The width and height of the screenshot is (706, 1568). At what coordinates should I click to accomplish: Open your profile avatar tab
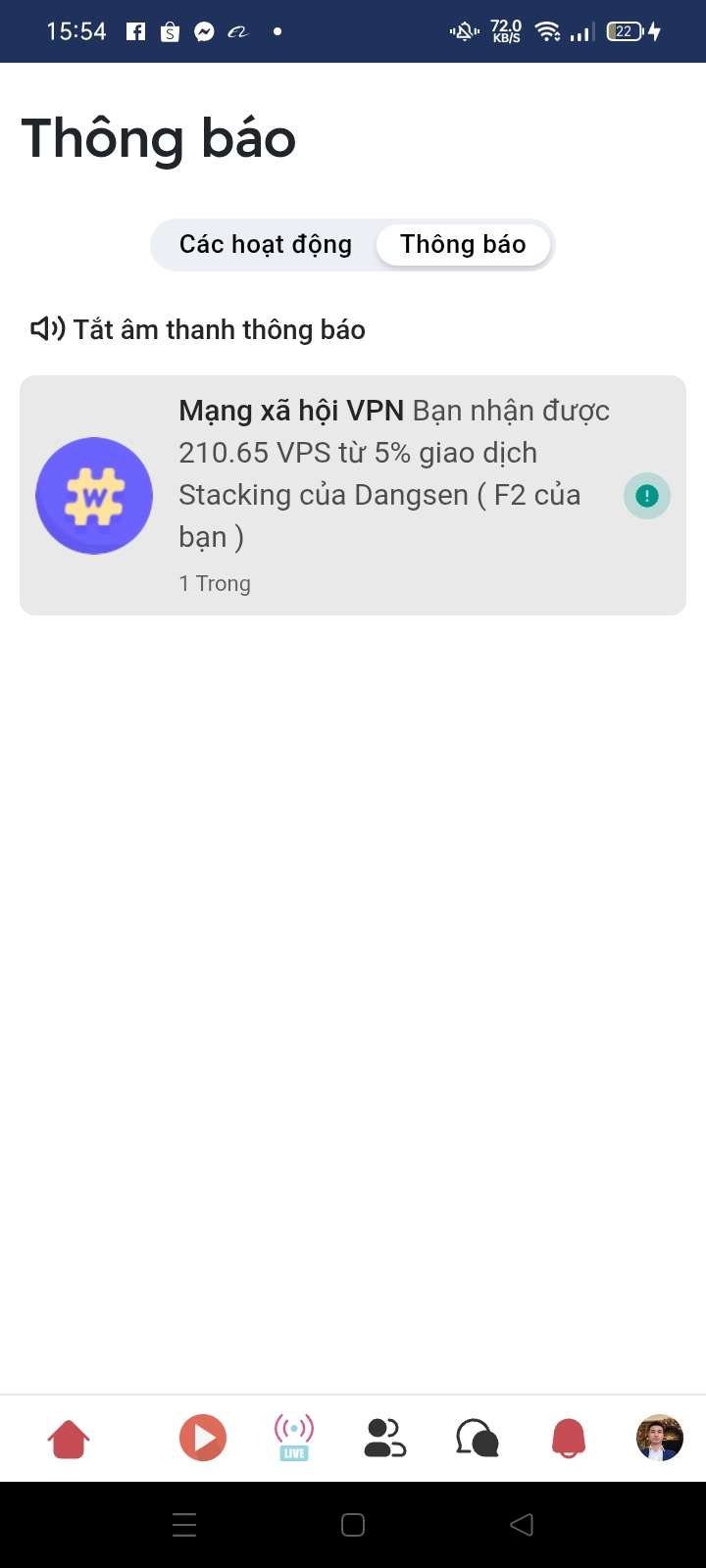[659, 1438]
